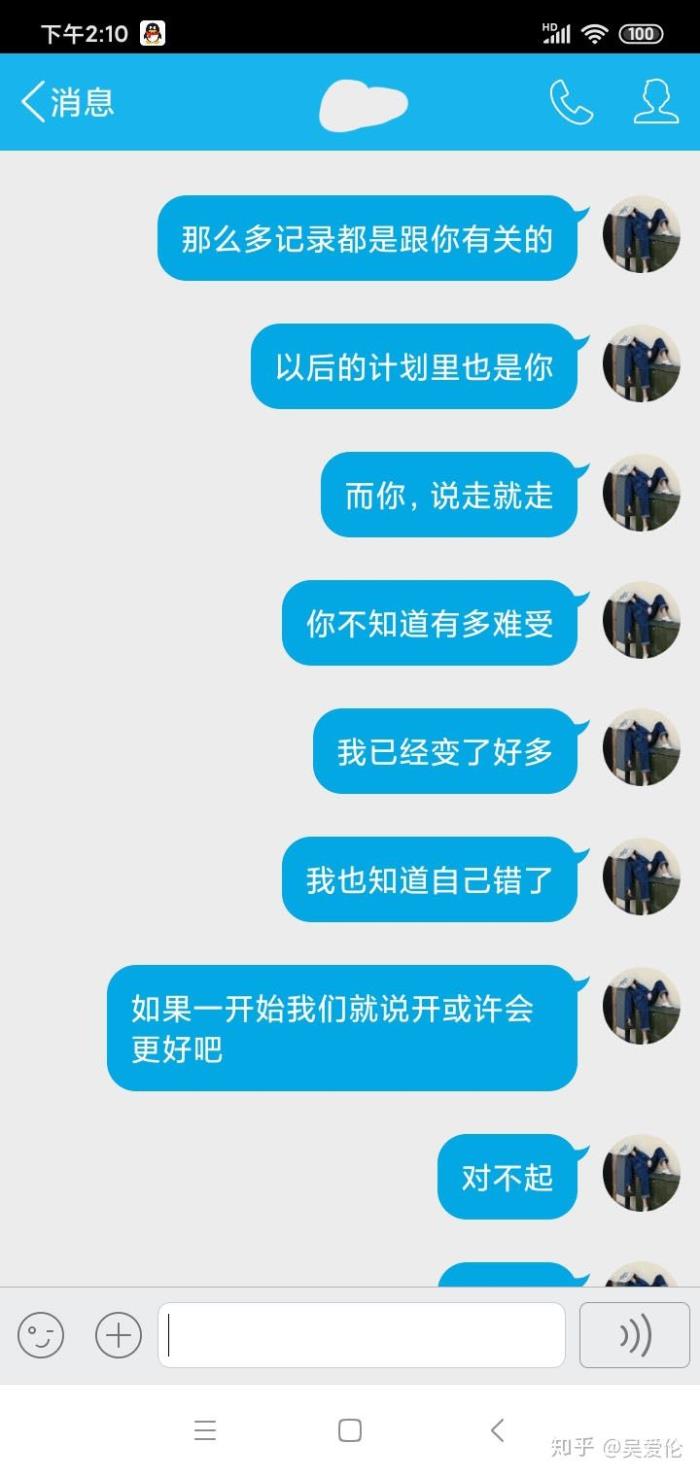
Task: Open the emoji picker
Action: (41, 1335)
